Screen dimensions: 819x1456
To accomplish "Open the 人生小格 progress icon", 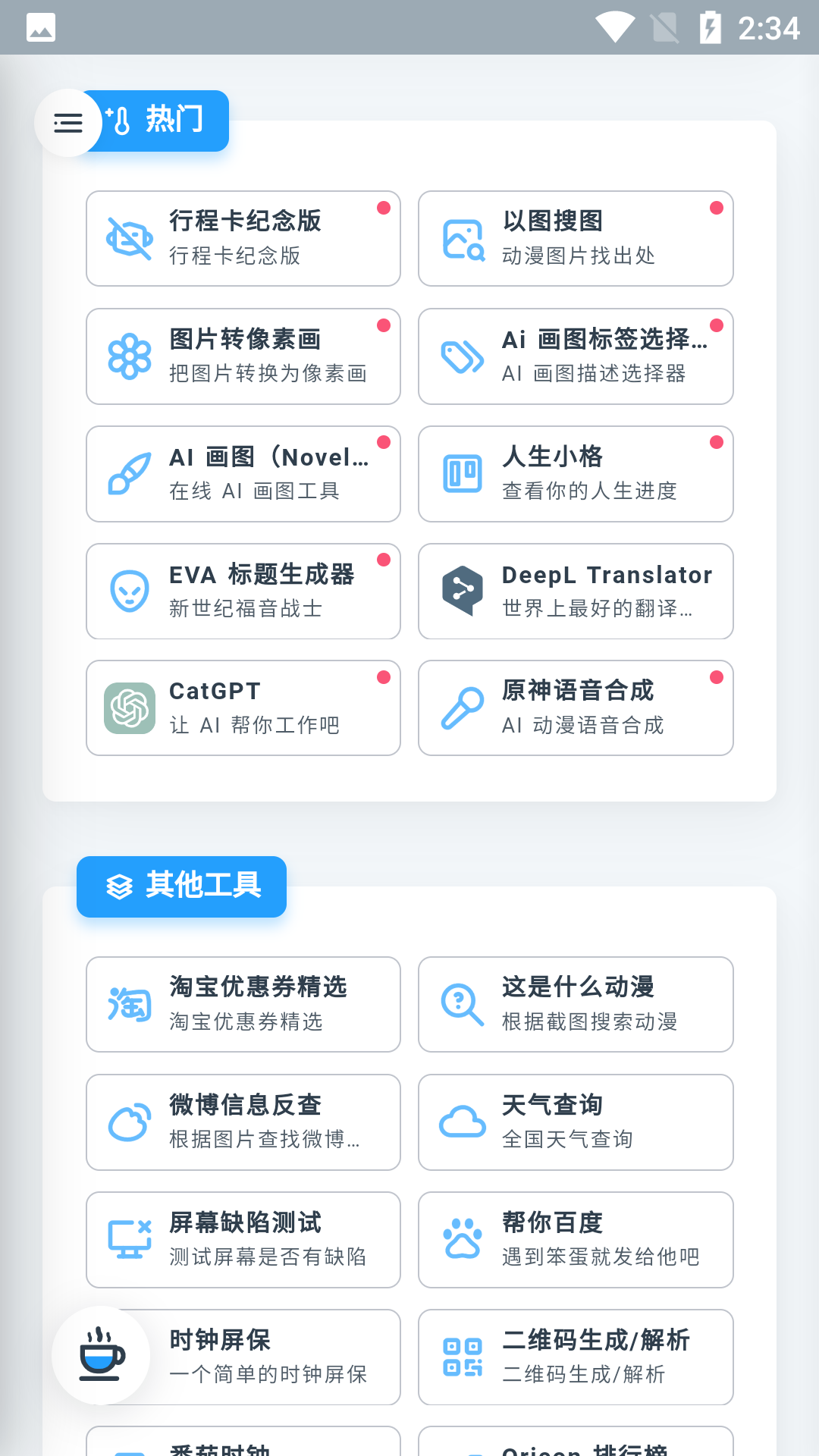I will pos(463,473).
